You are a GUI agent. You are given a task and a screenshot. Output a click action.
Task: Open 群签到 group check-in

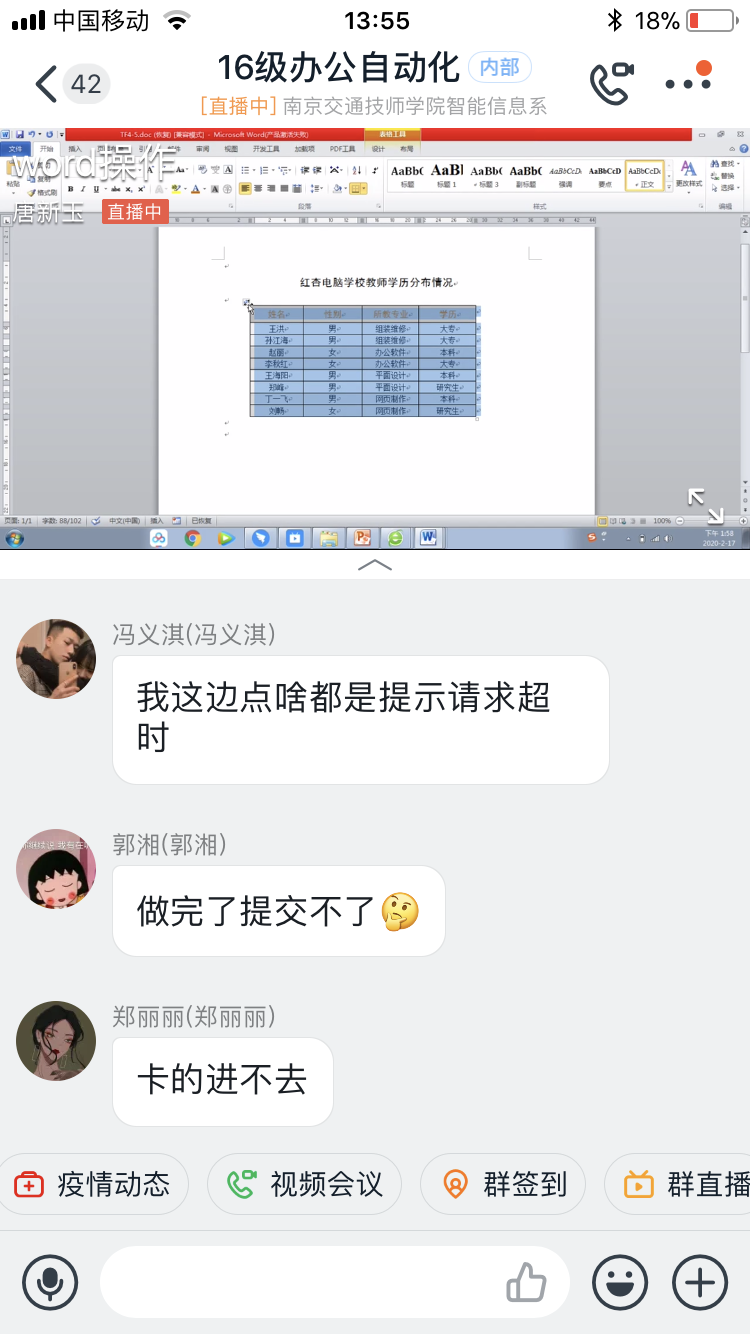pos(505,1185)
